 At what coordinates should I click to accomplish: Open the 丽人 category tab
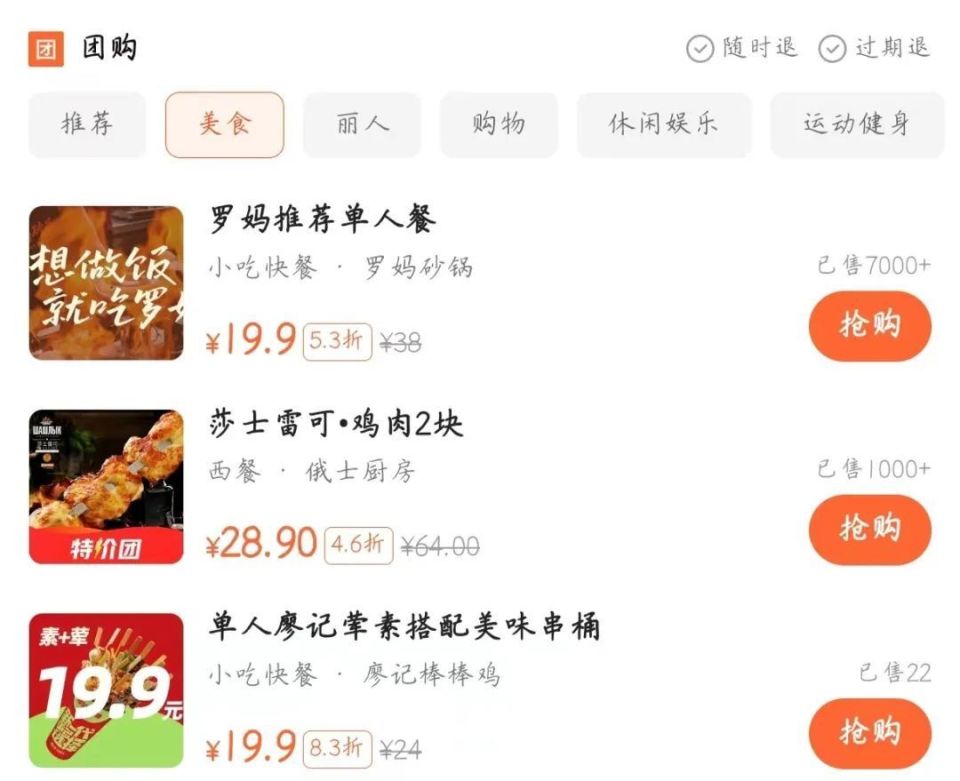point(361,125)
